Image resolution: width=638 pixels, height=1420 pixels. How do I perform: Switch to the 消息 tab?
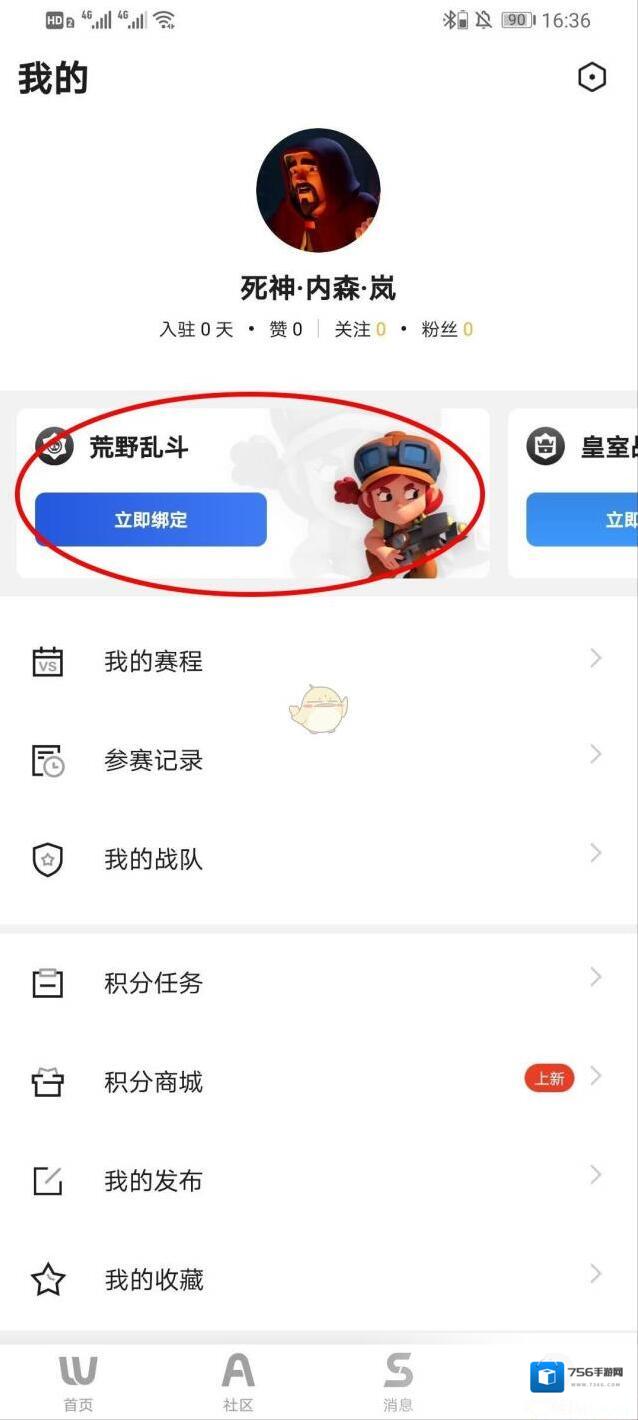tap(398, 1381)
